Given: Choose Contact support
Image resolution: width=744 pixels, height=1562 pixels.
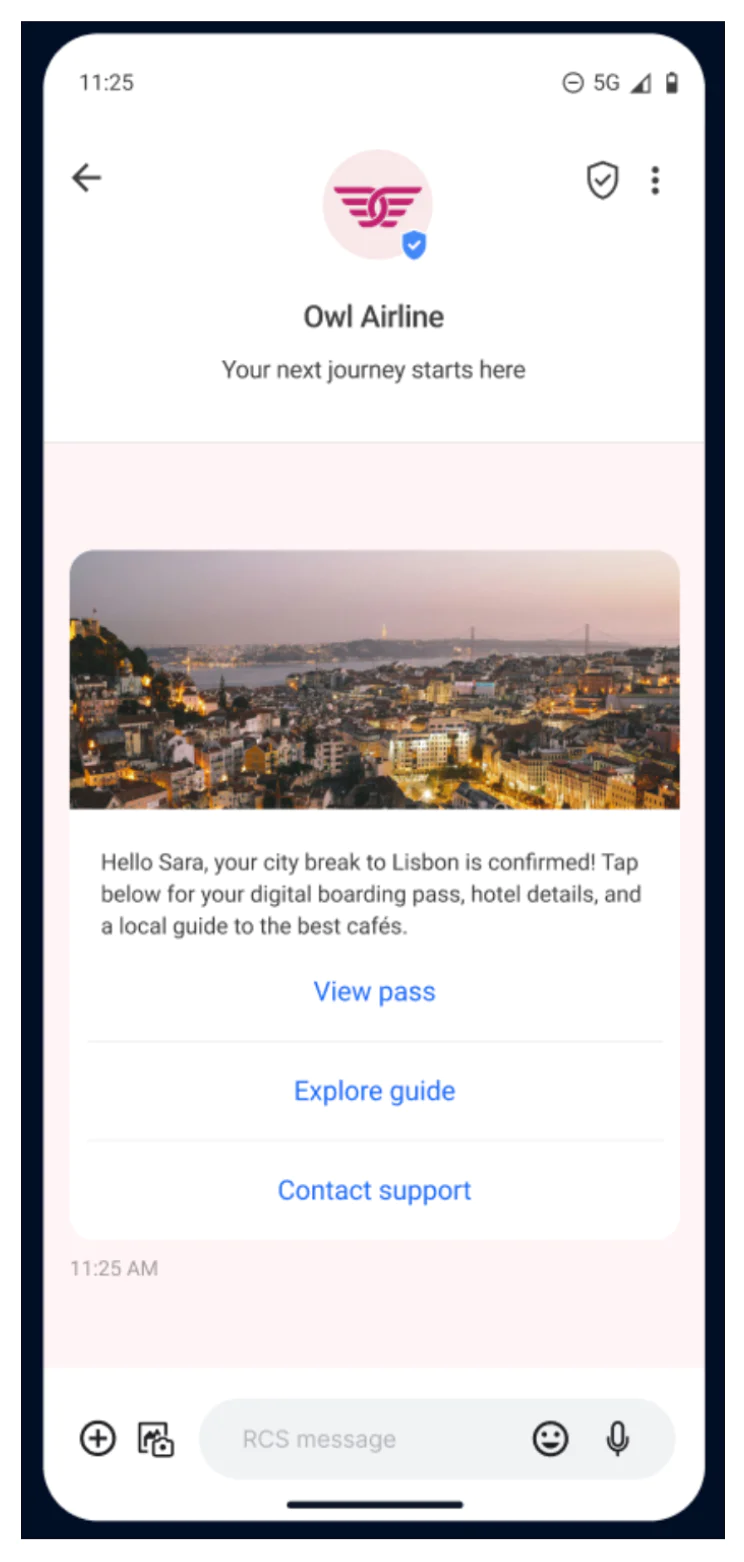Looking at the screenshot, I should pyautogui.click(x=374, y=1190).
